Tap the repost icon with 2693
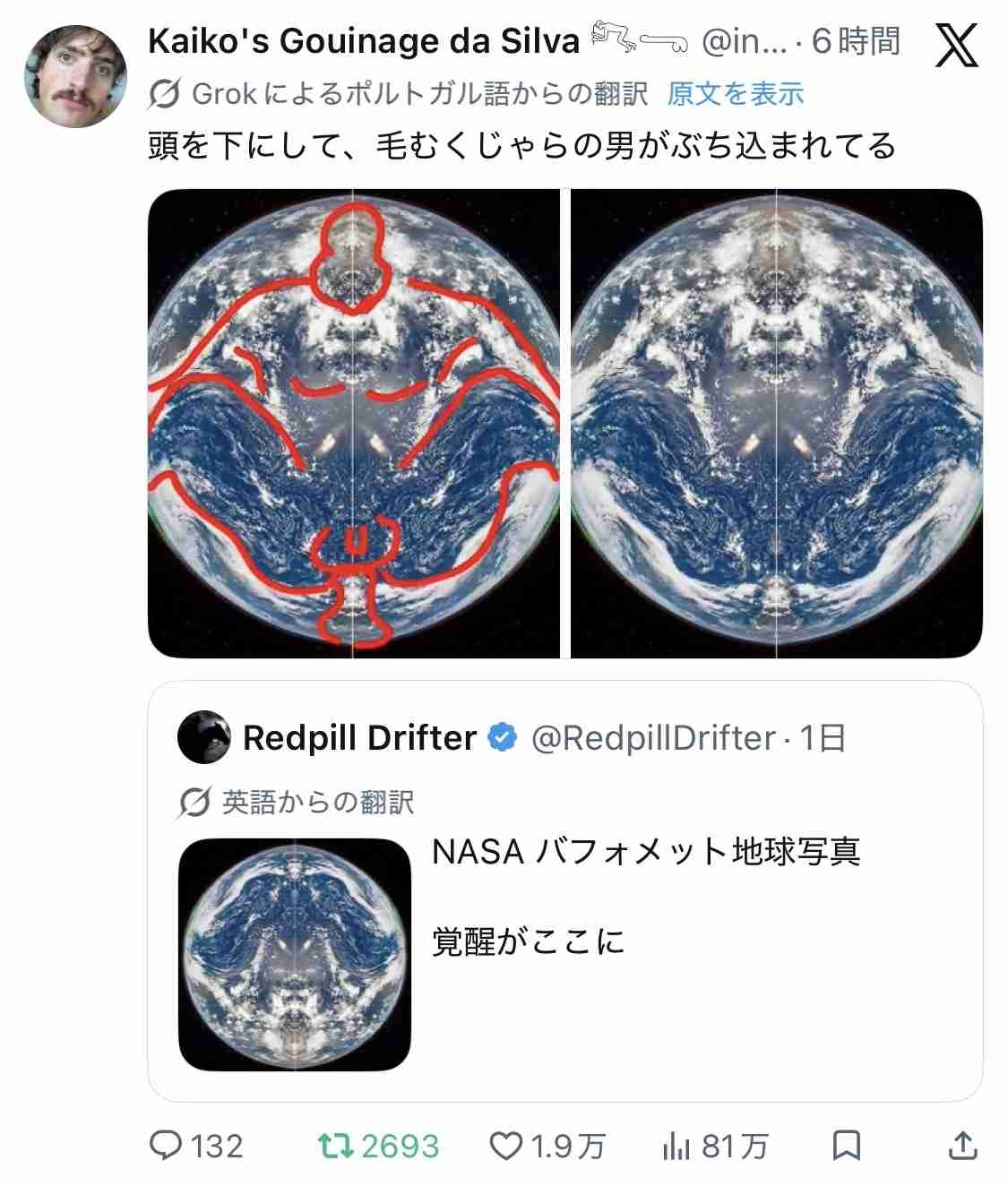This screenshot has width=1008, height=1186. tap(337, 1145)
